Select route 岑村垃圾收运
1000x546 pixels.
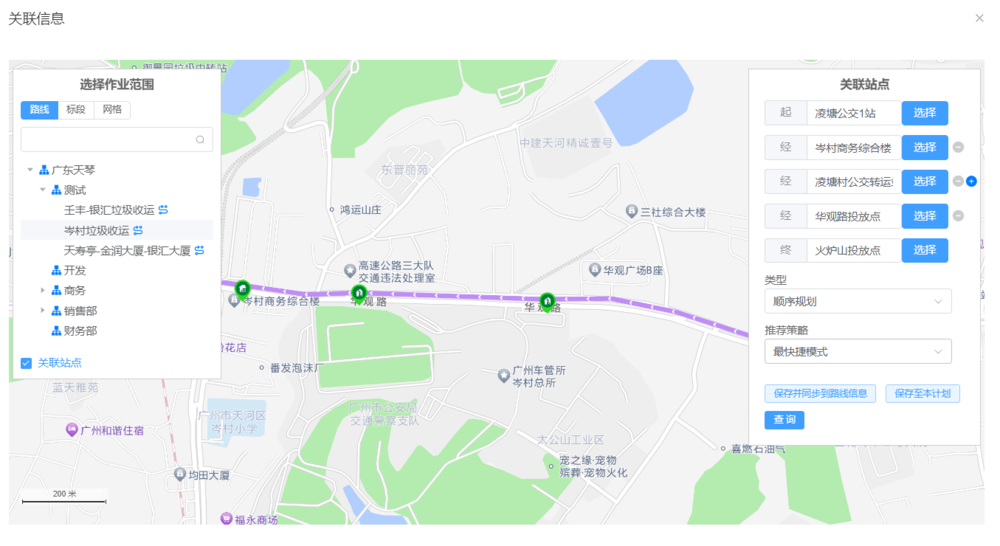(x=96, y=230)
